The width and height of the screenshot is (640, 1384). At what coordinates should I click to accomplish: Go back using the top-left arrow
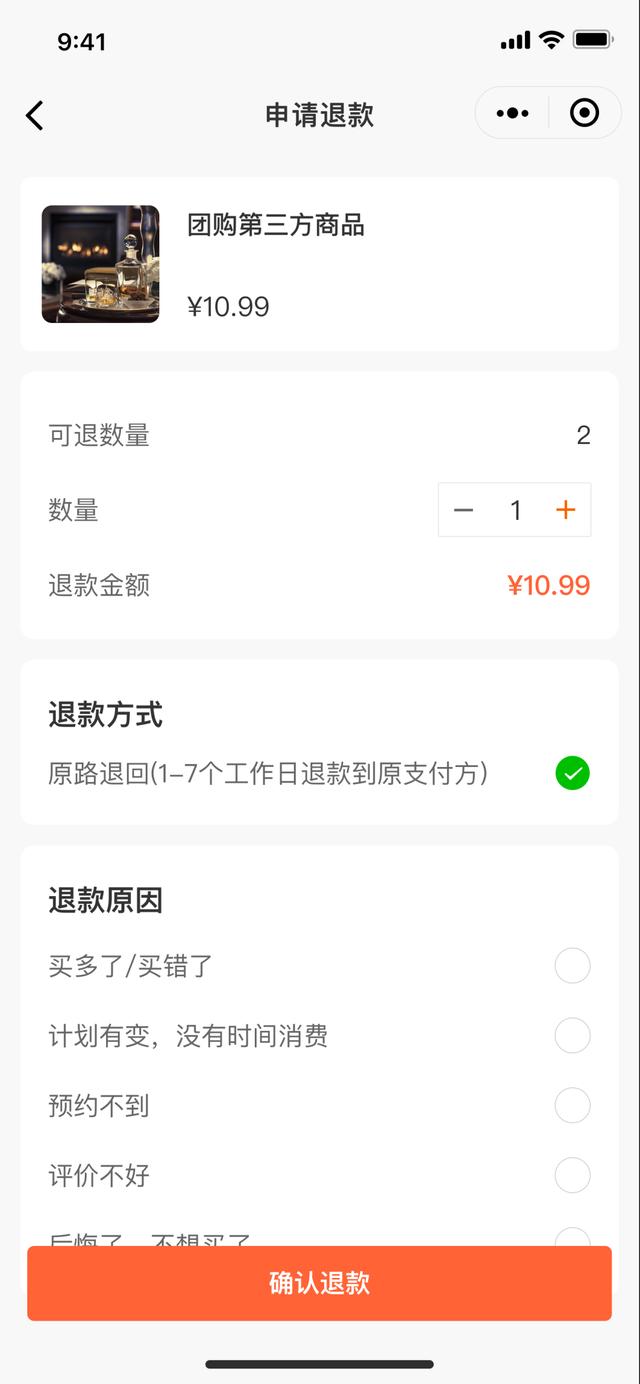pos(35,116)
